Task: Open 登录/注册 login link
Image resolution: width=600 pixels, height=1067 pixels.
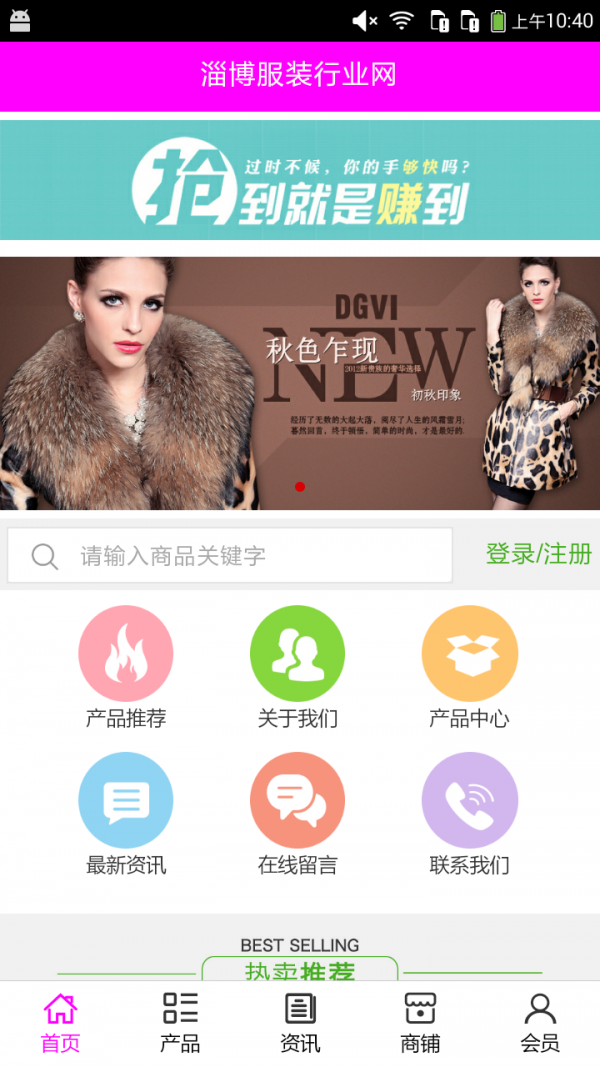Action: [538, 554]
